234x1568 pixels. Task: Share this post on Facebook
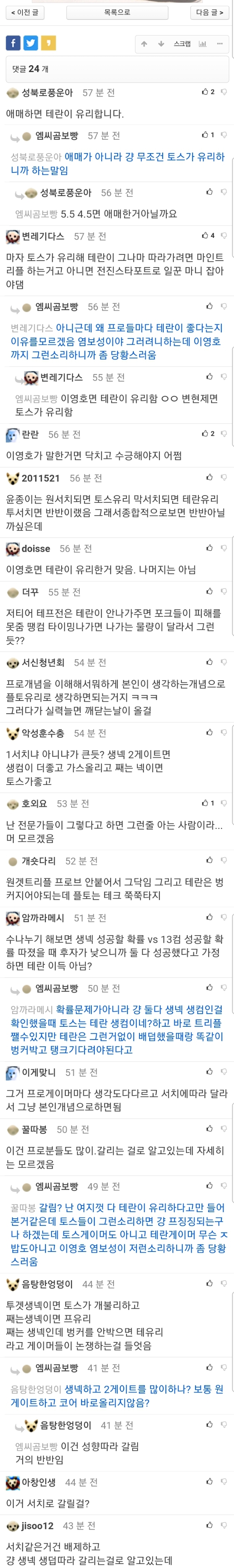[x=13, y=43]
